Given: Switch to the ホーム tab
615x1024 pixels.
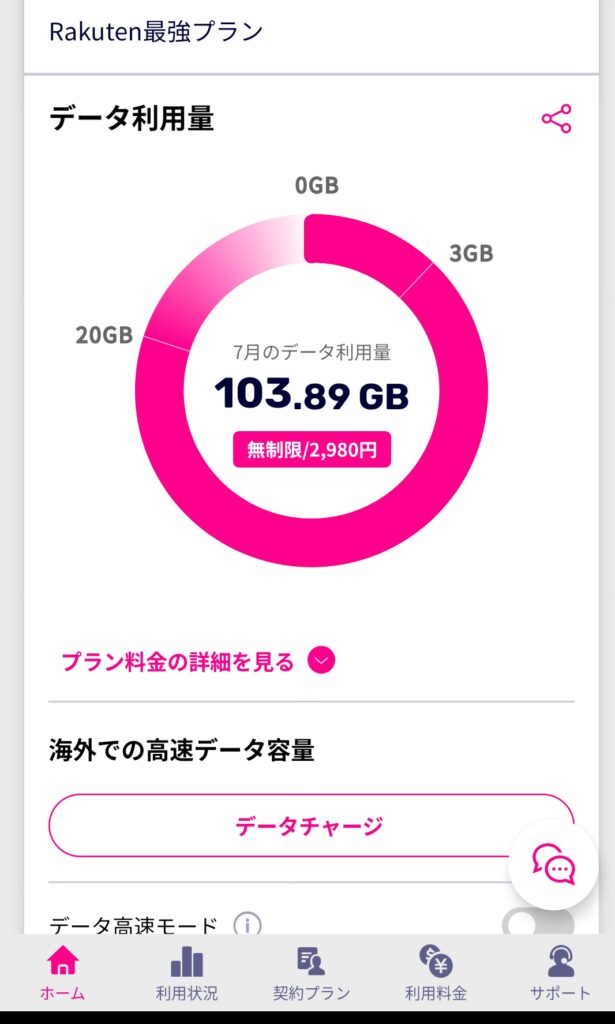Looking at the screenshot, I should tap(63, 973).
